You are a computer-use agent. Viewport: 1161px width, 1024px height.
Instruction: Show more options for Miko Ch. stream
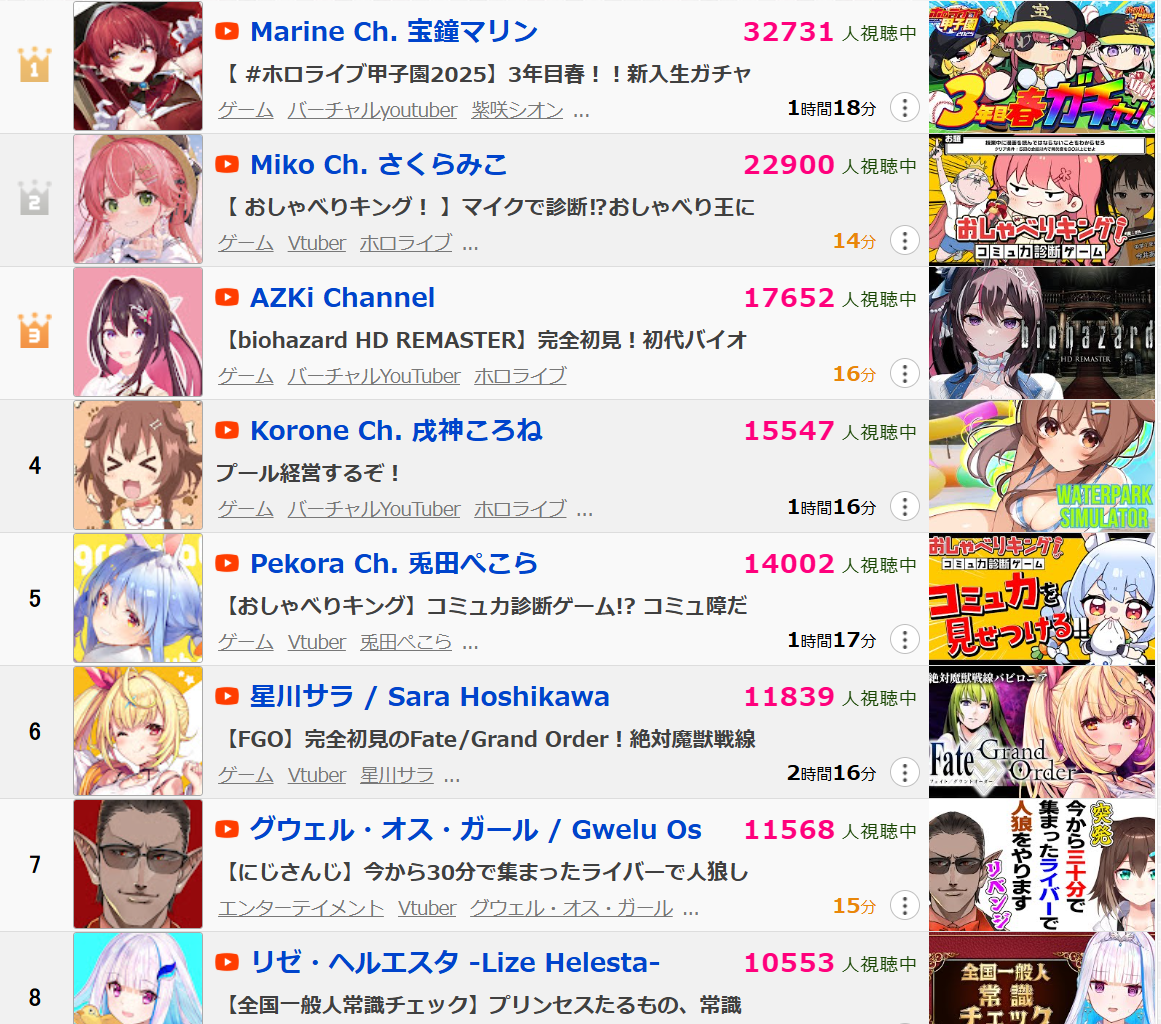point(904,241)
